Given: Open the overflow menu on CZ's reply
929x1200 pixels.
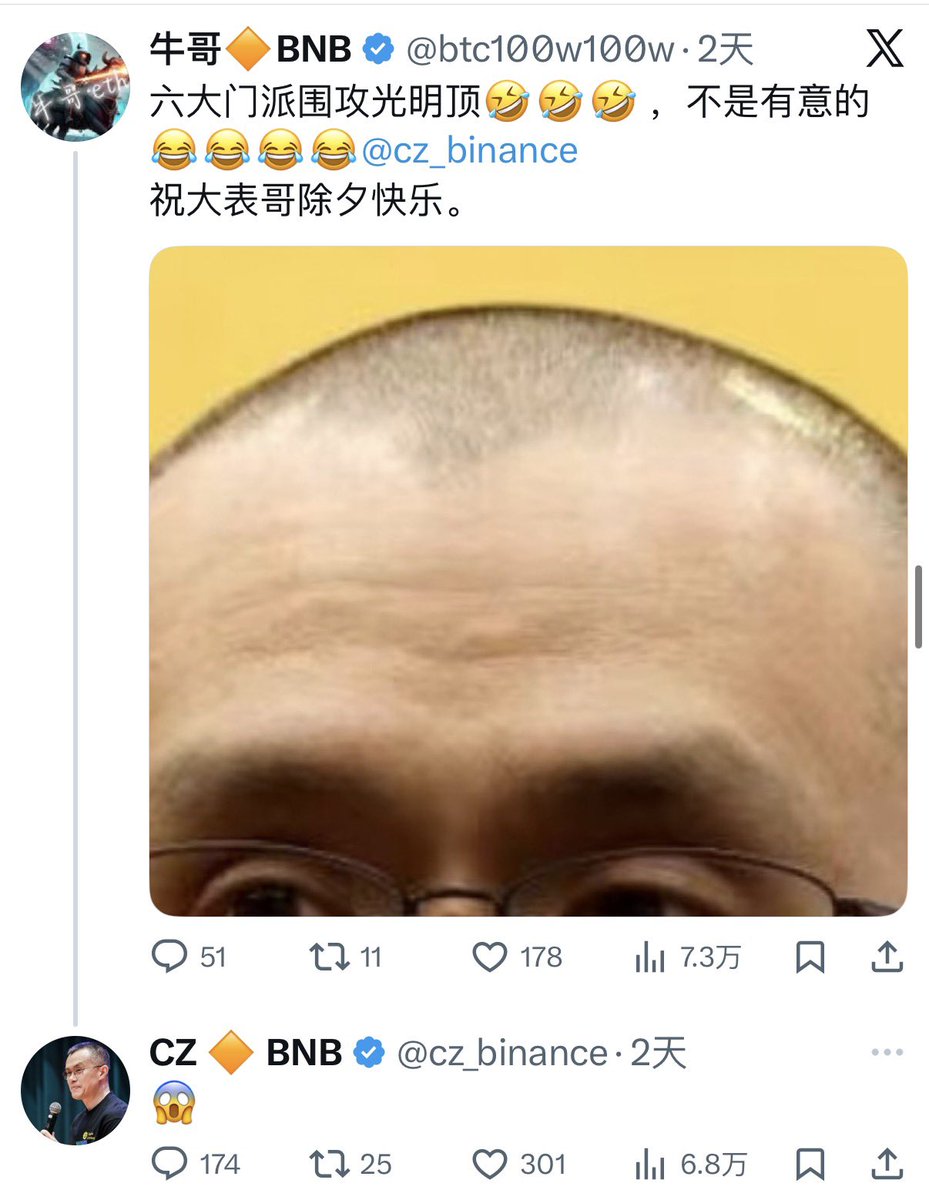Looking at the screenshot, I should pos(886,1053).
